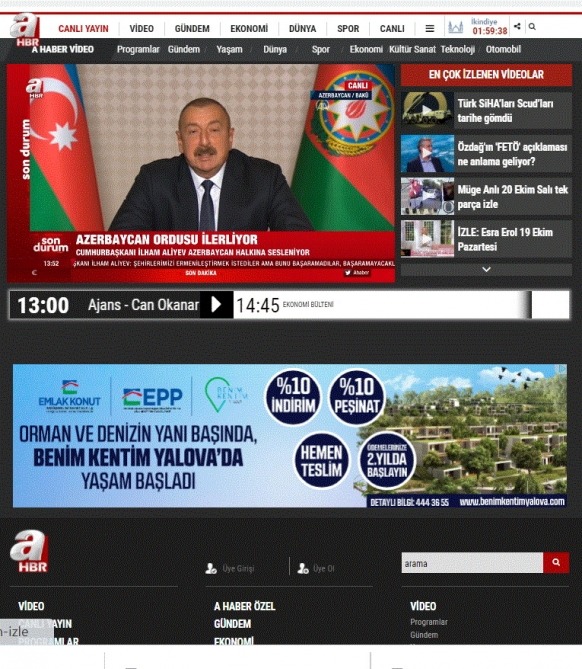
Task: Open the Özdağ'ın 'FETÖ' açıklaması video
Action: 486,154
